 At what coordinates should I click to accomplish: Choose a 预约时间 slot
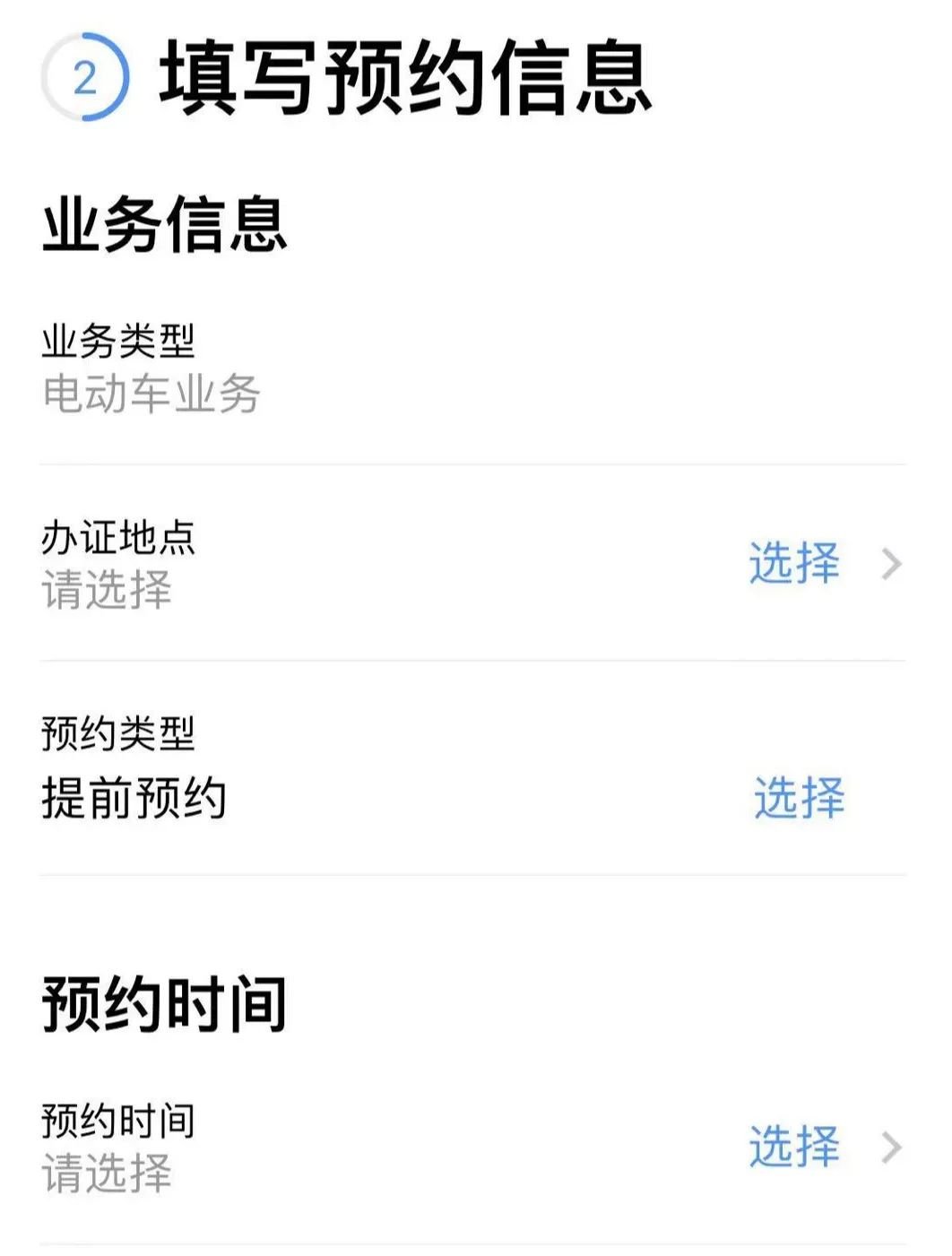pyautogui.click(x=794, y=1147)
